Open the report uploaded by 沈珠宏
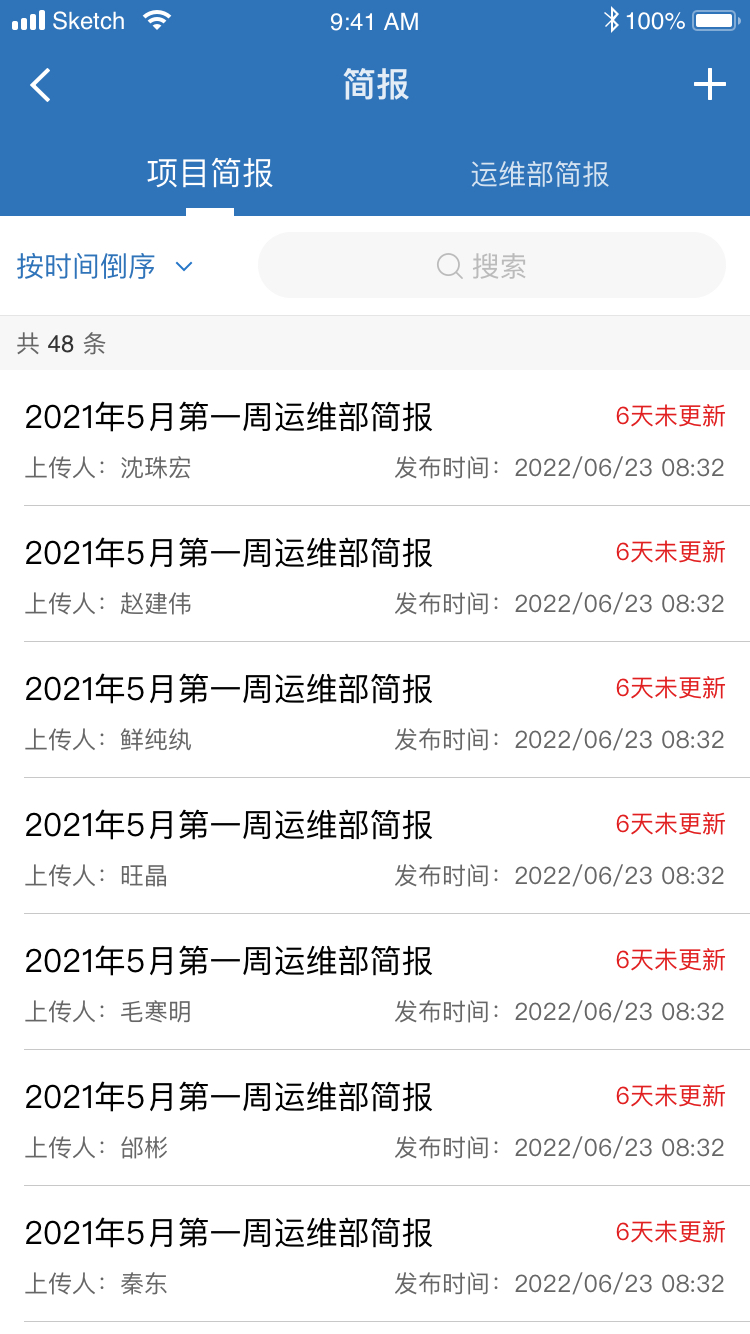The width and height of the screenshot is (750, 1334). [375, 438]
